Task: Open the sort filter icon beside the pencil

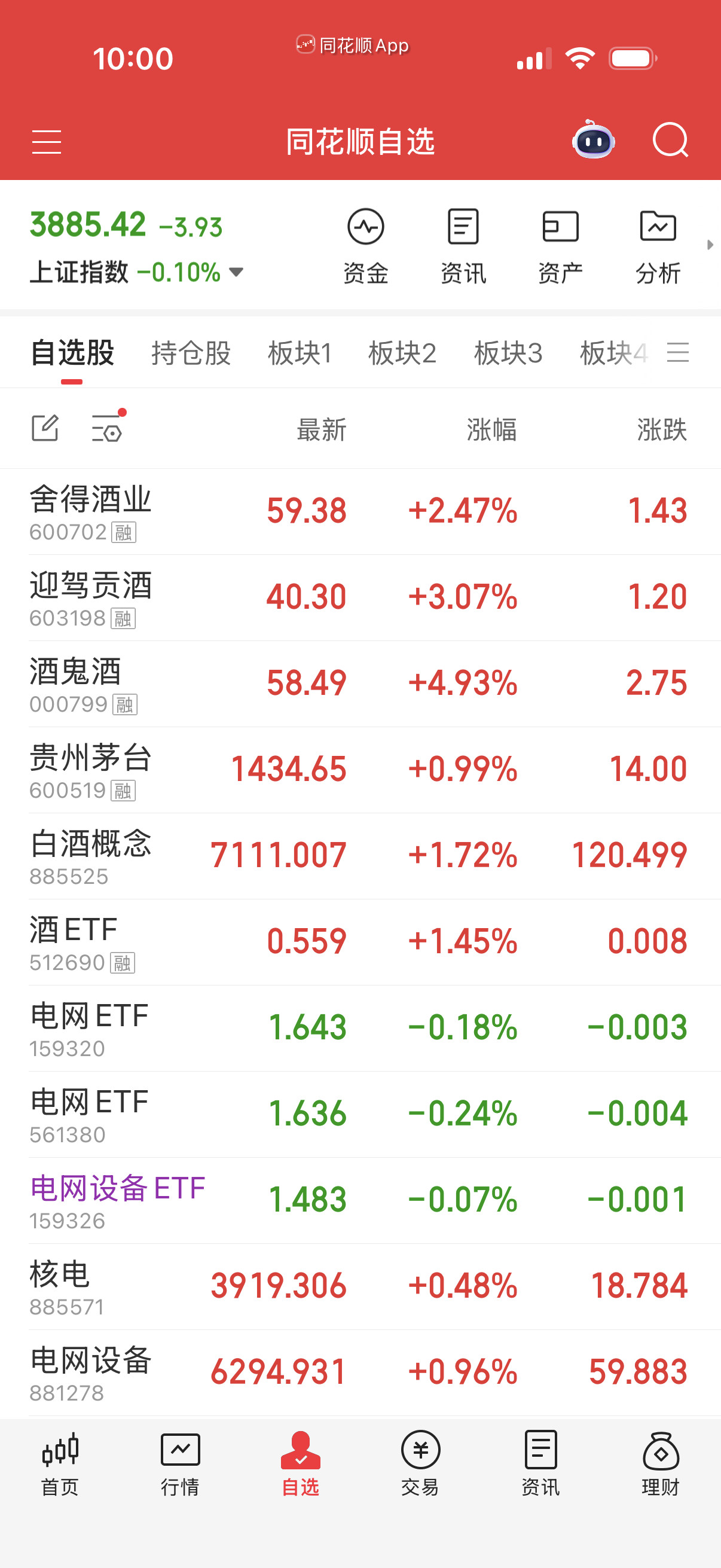Action: [x=107, y=428]
